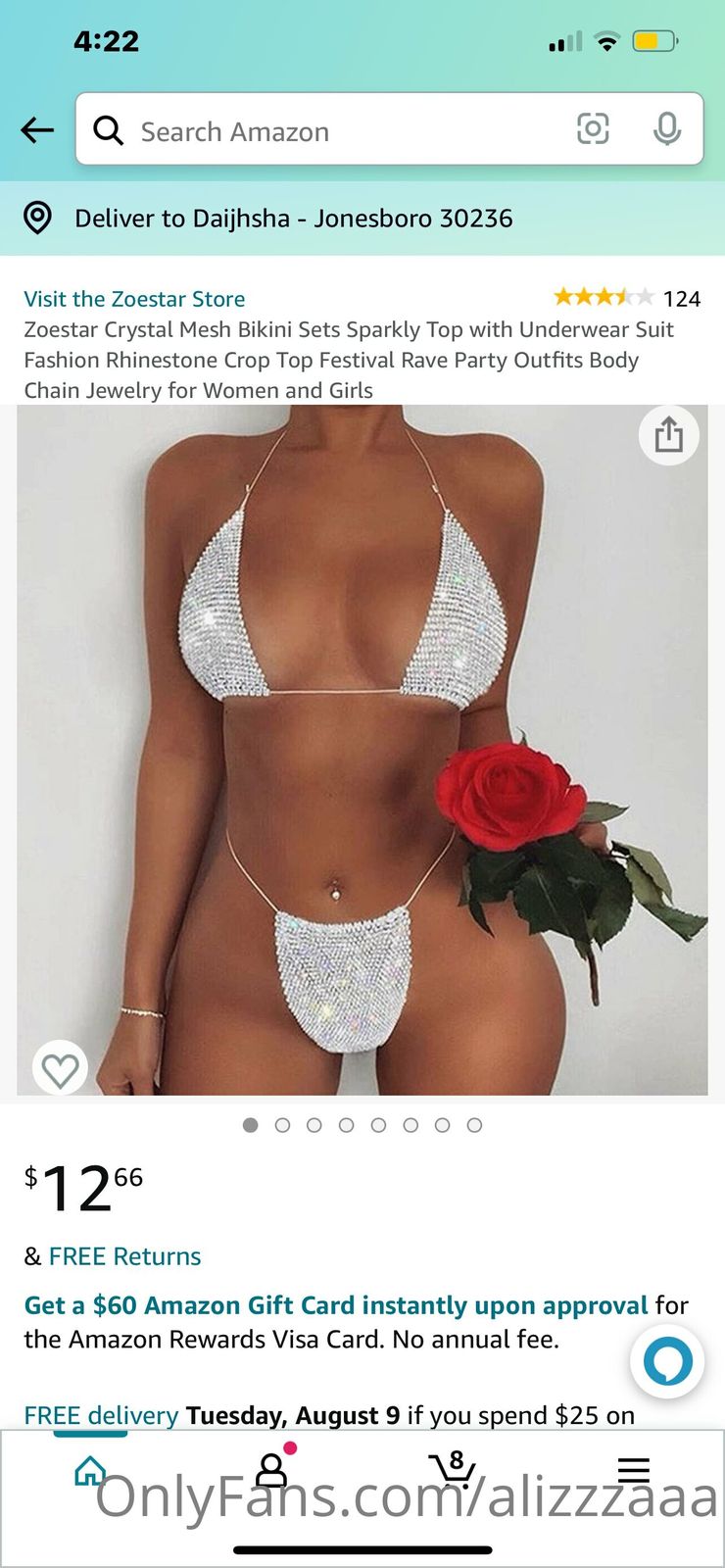
Task: Start voice search with microphone icon
Action: [667, 128]
